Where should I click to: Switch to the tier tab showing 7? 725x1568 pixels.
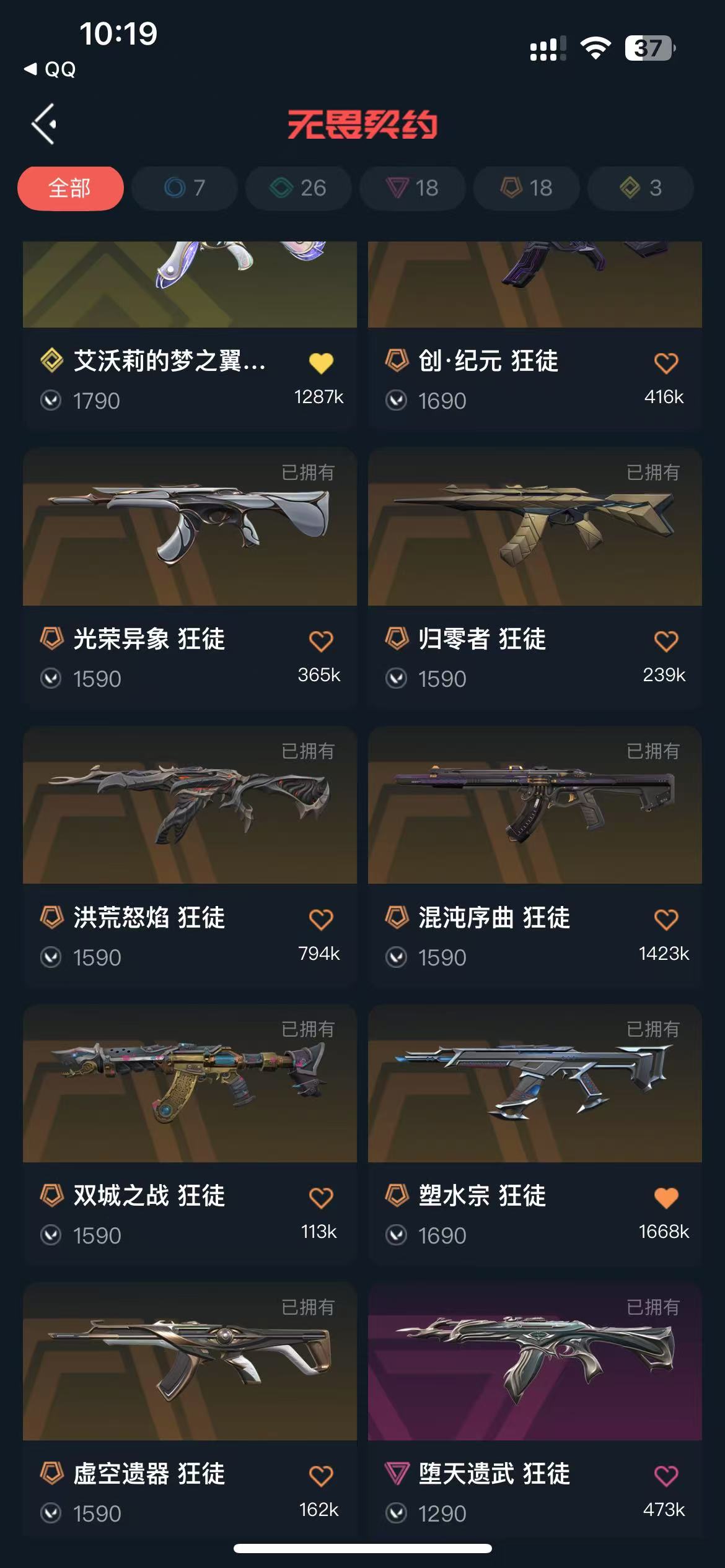pyautogui.click(x=185, y=188)
